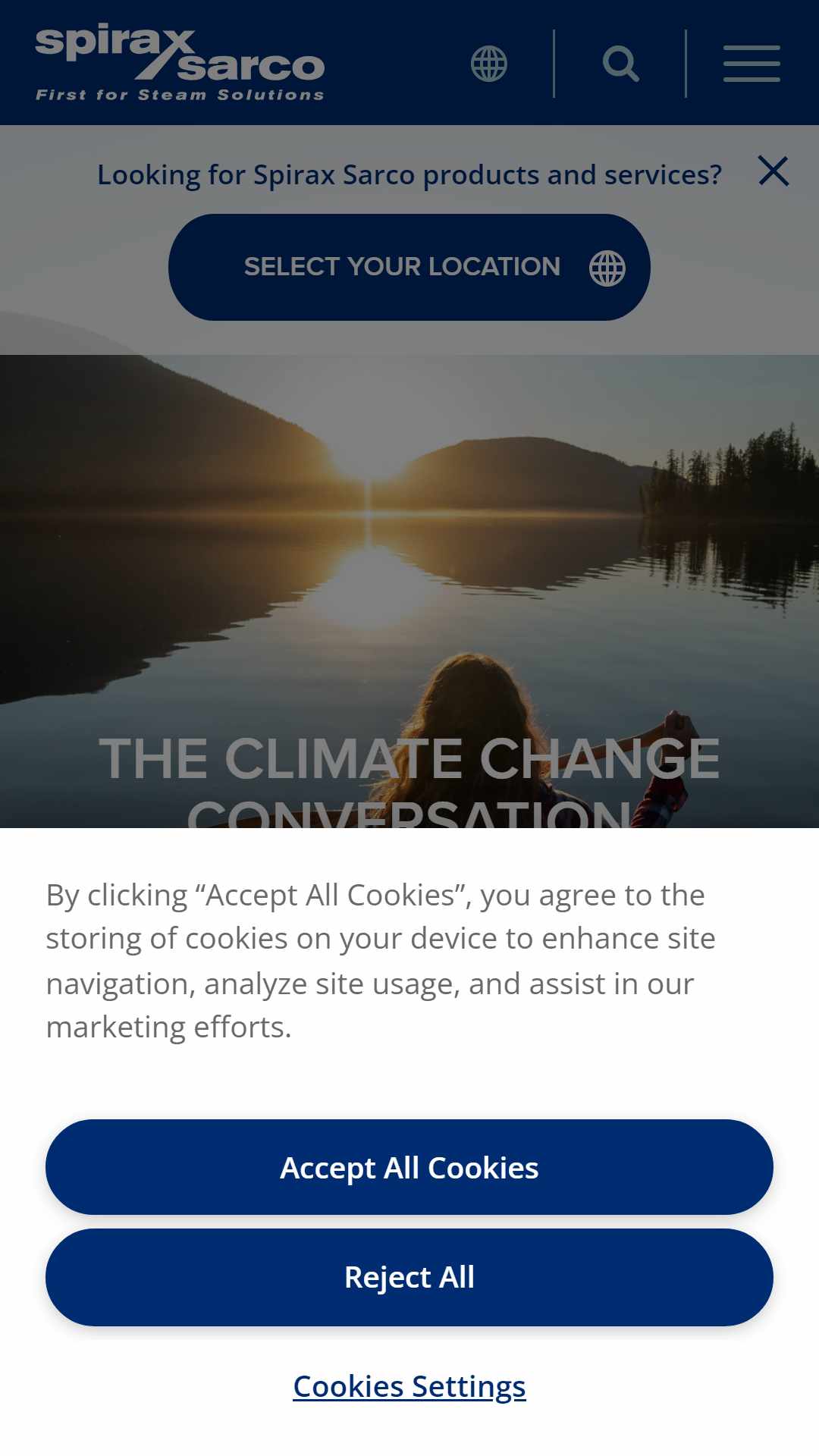Open the hamburger menu
The width and height of the screenshot is (819, 1456).
[x=752, y=64]
